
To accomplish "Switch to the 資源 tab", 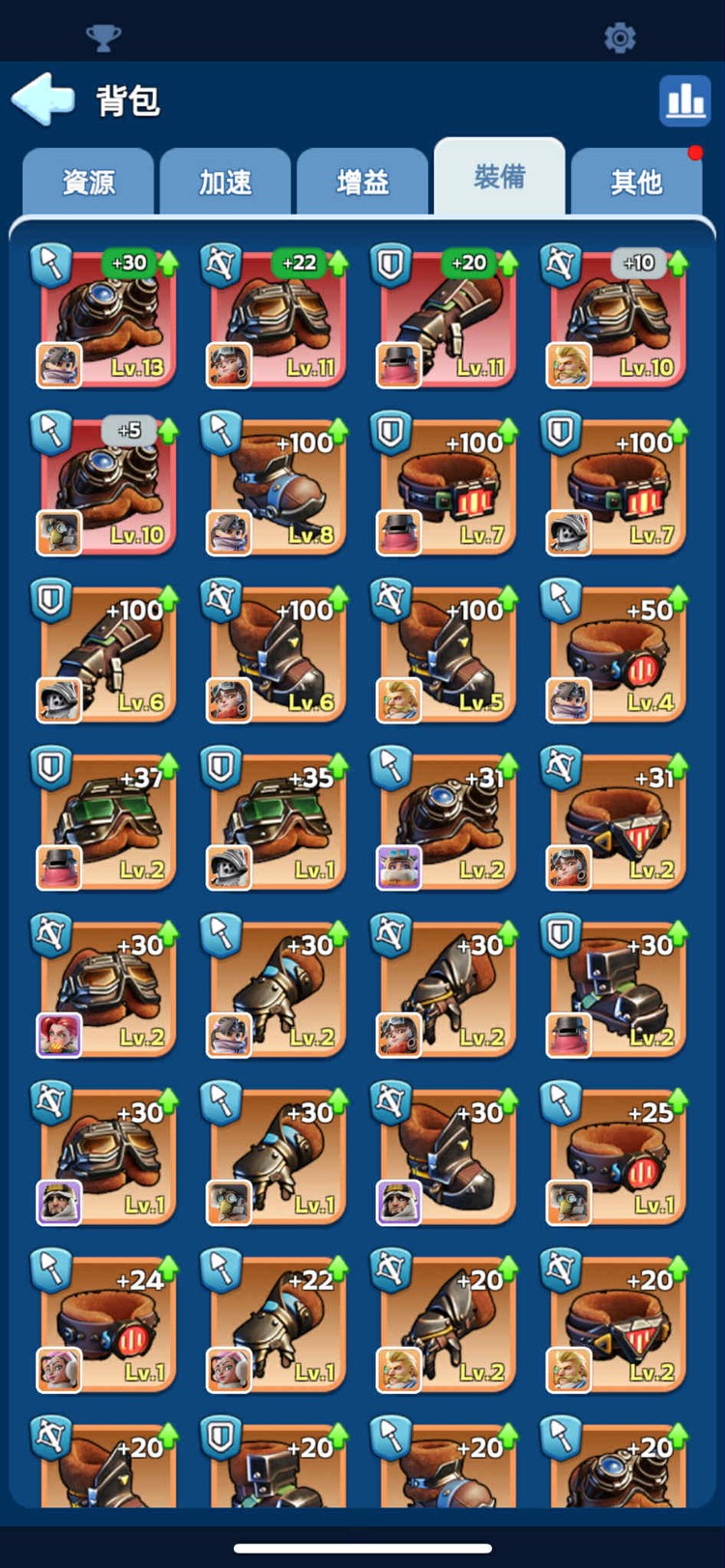I will click(x=88, y=182).
